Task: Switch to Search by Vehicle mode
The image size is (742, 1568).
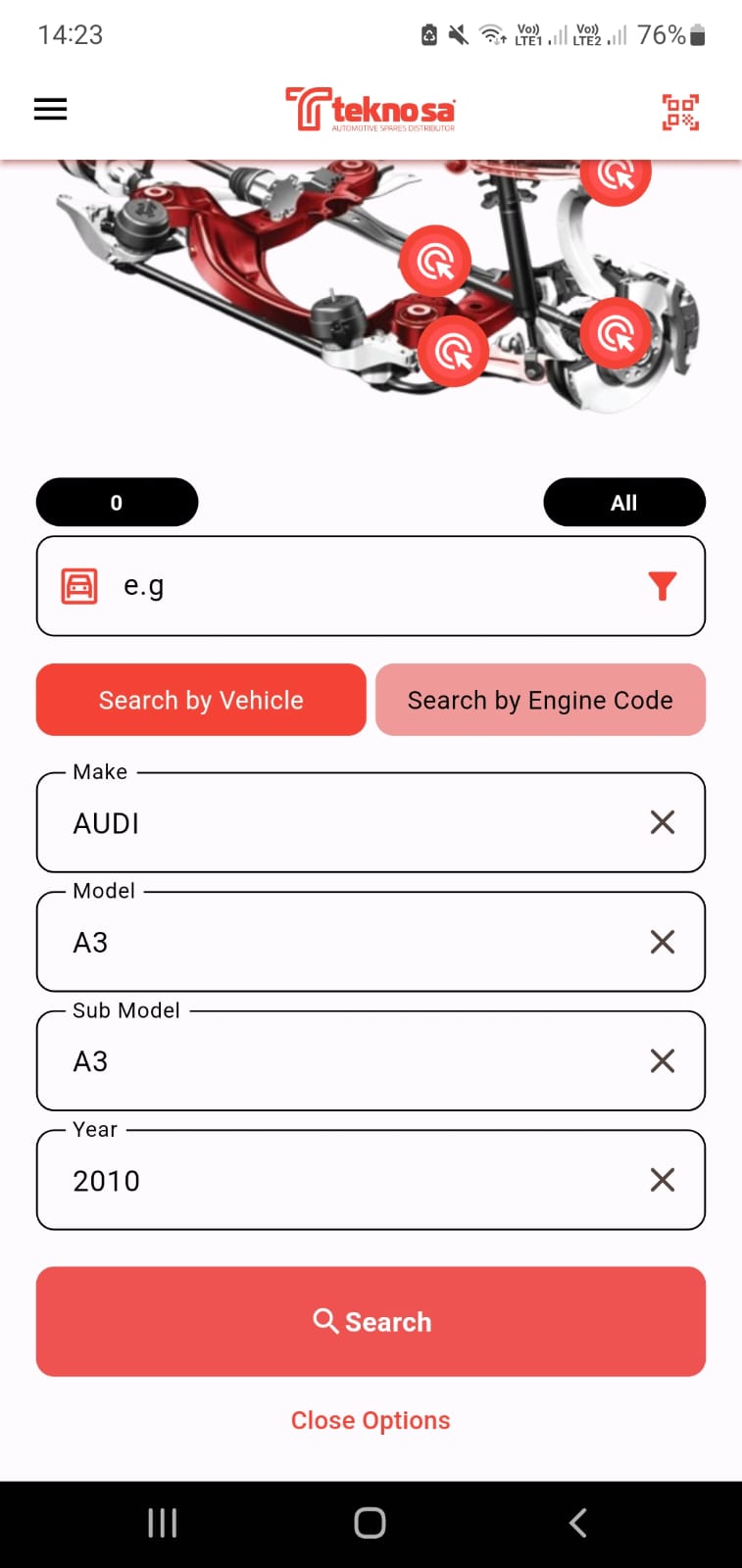Action: click(x=200, y=700)
